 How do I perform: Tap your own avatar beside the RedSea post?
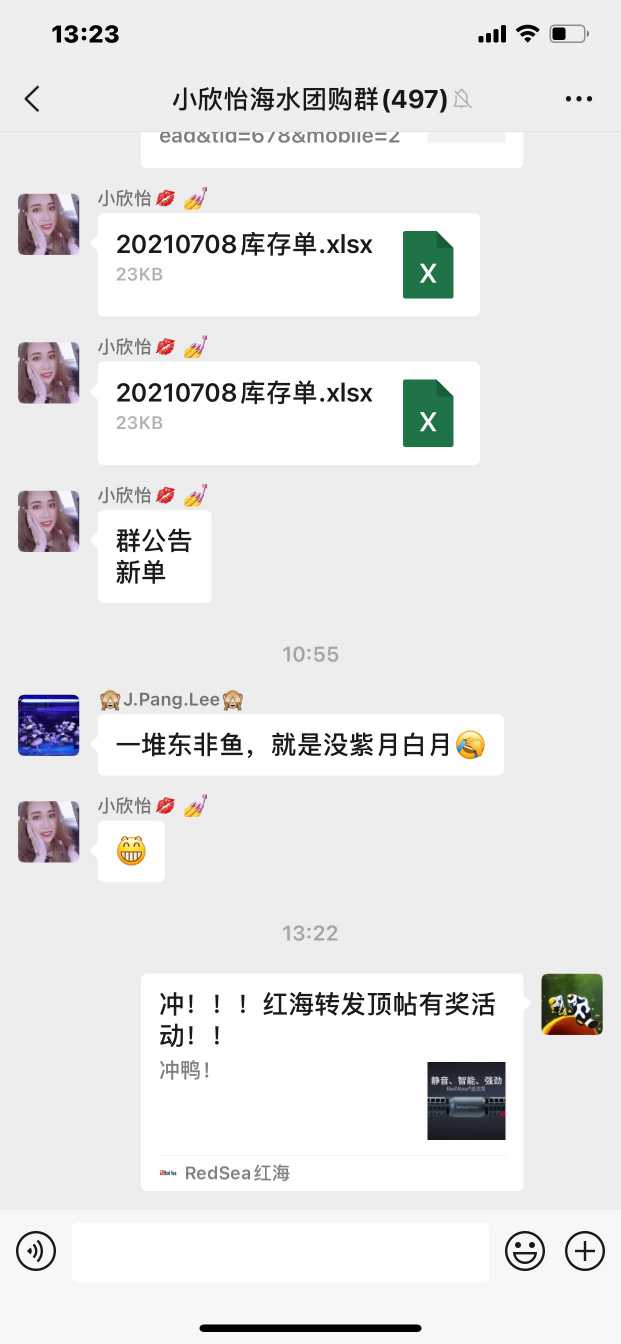[572, 1004]
